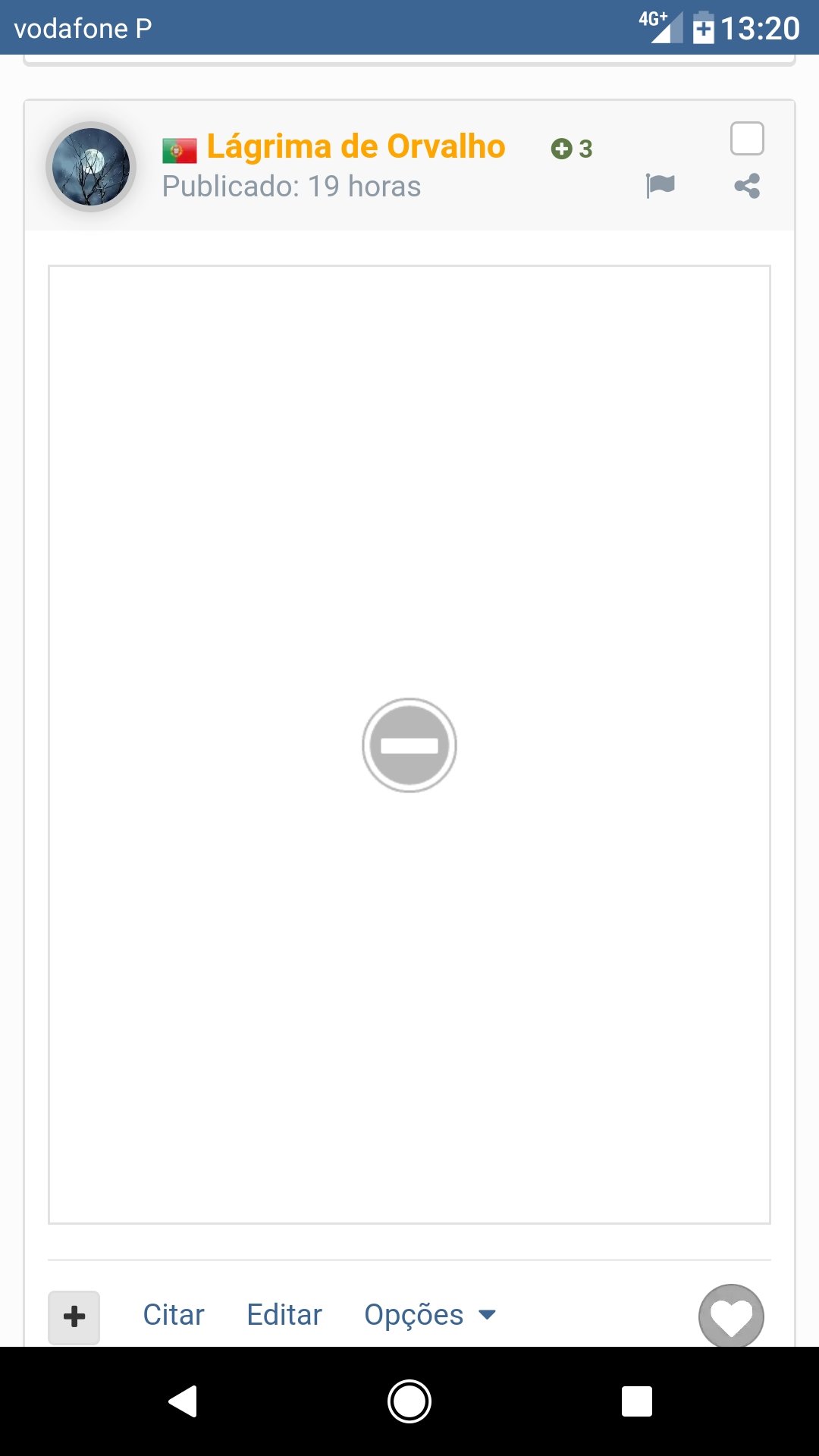Like the post with the heart button
The image size is (819, 1456).
(731, 1316)
